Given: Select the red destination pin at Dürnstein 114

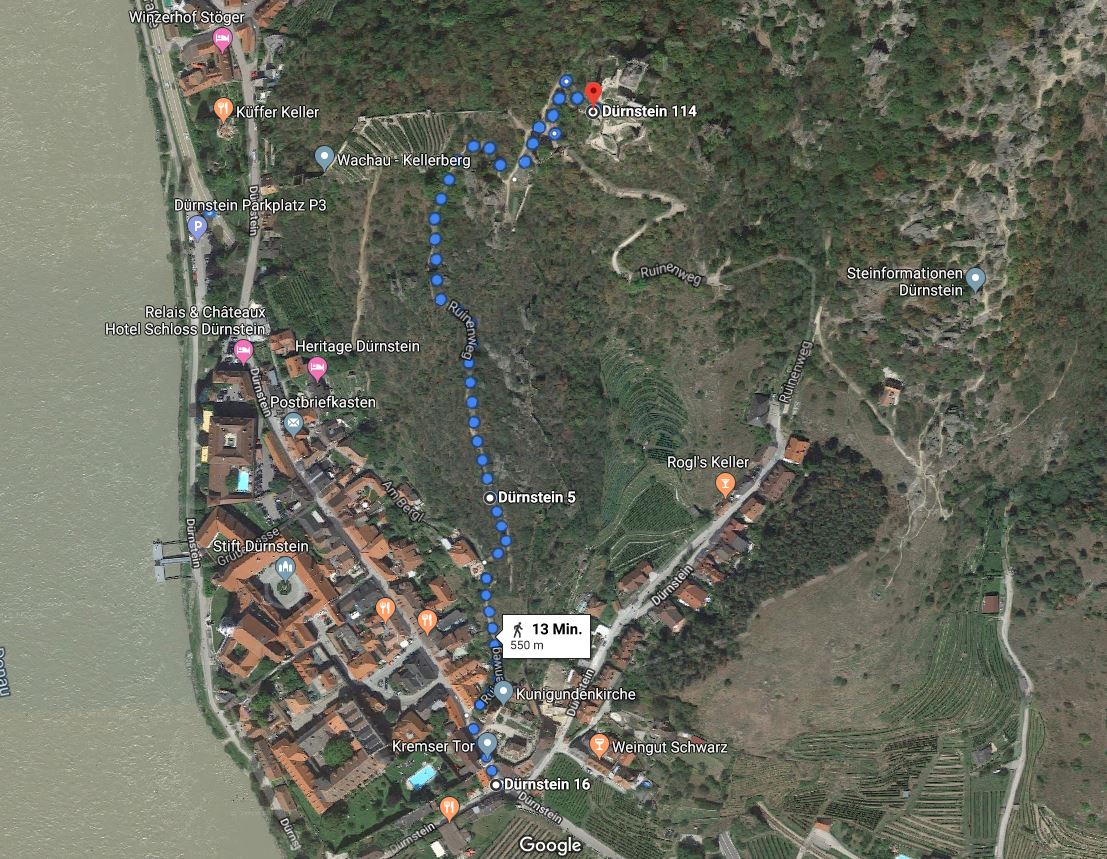Looking at the screenshot, I should (592, 93).
